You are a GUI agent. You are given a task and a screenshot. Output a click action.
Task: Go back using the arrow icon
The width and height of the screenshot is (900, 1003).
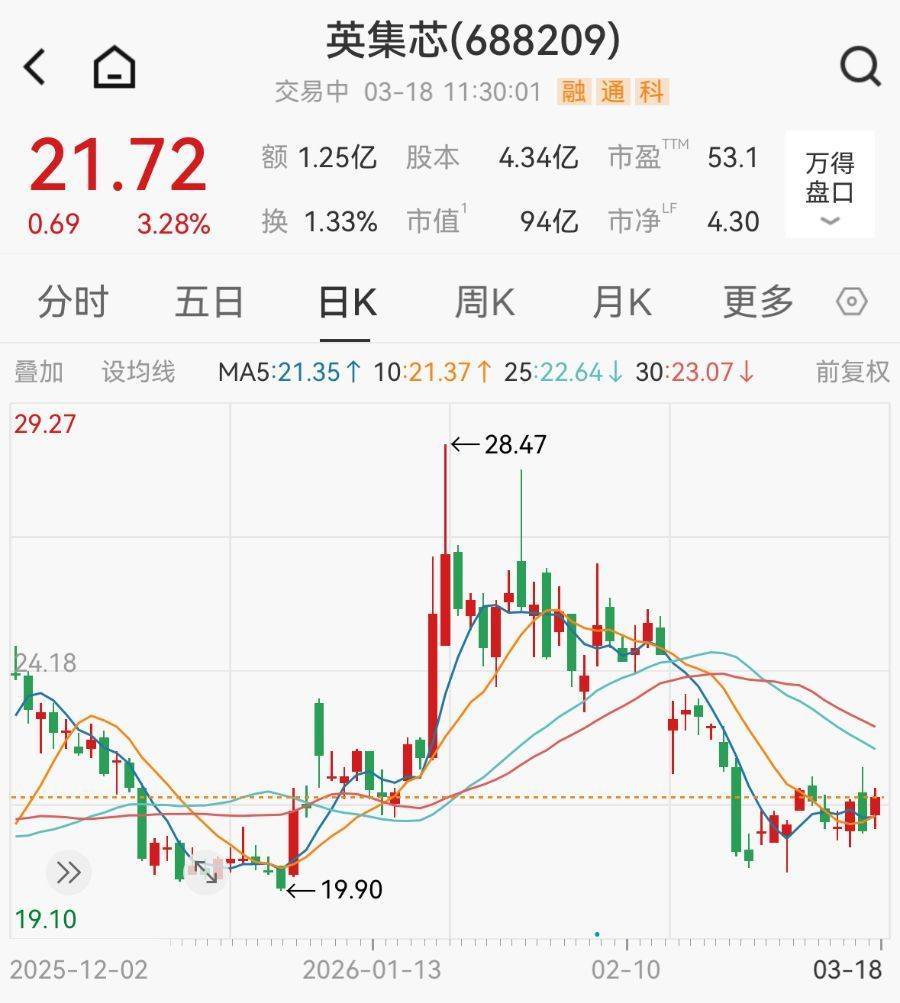point(36,68)
